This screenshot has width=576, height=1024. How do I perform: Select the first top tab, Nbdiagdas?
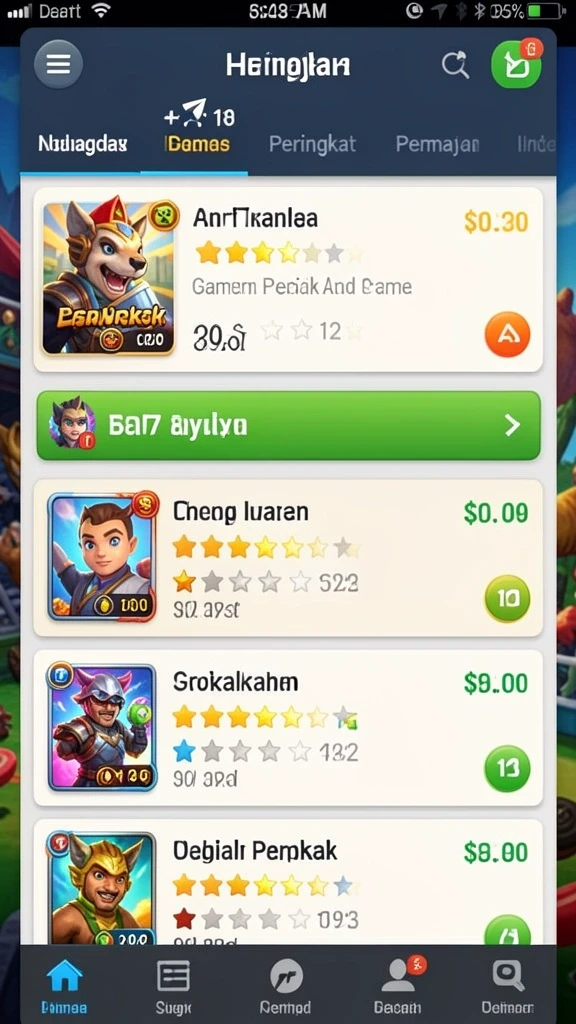click(x=82, y=144)
